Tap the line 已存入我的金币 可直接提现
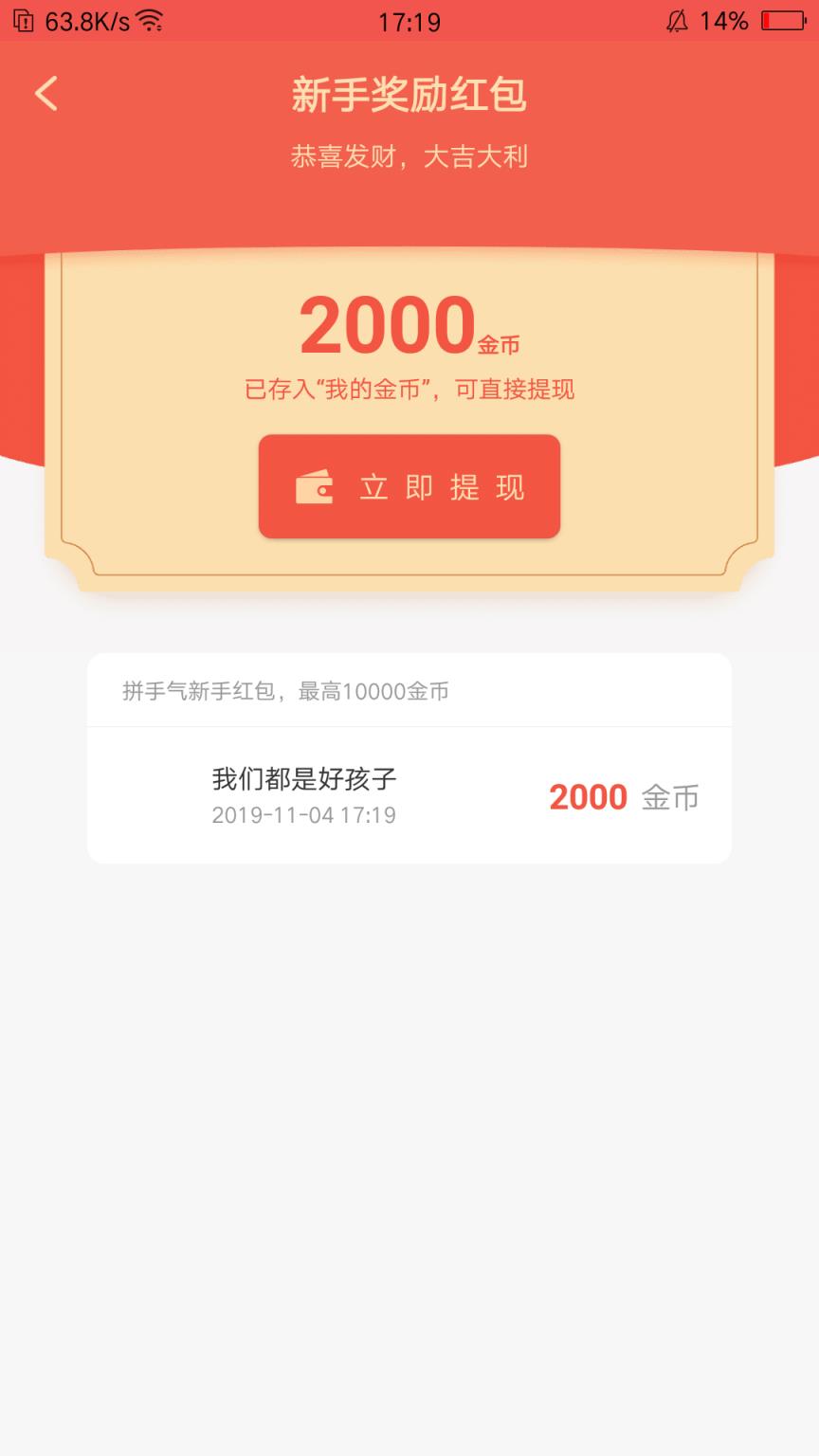Image resolution: width=819 pixels, height=1456 pixels. (x=409, y=389)
